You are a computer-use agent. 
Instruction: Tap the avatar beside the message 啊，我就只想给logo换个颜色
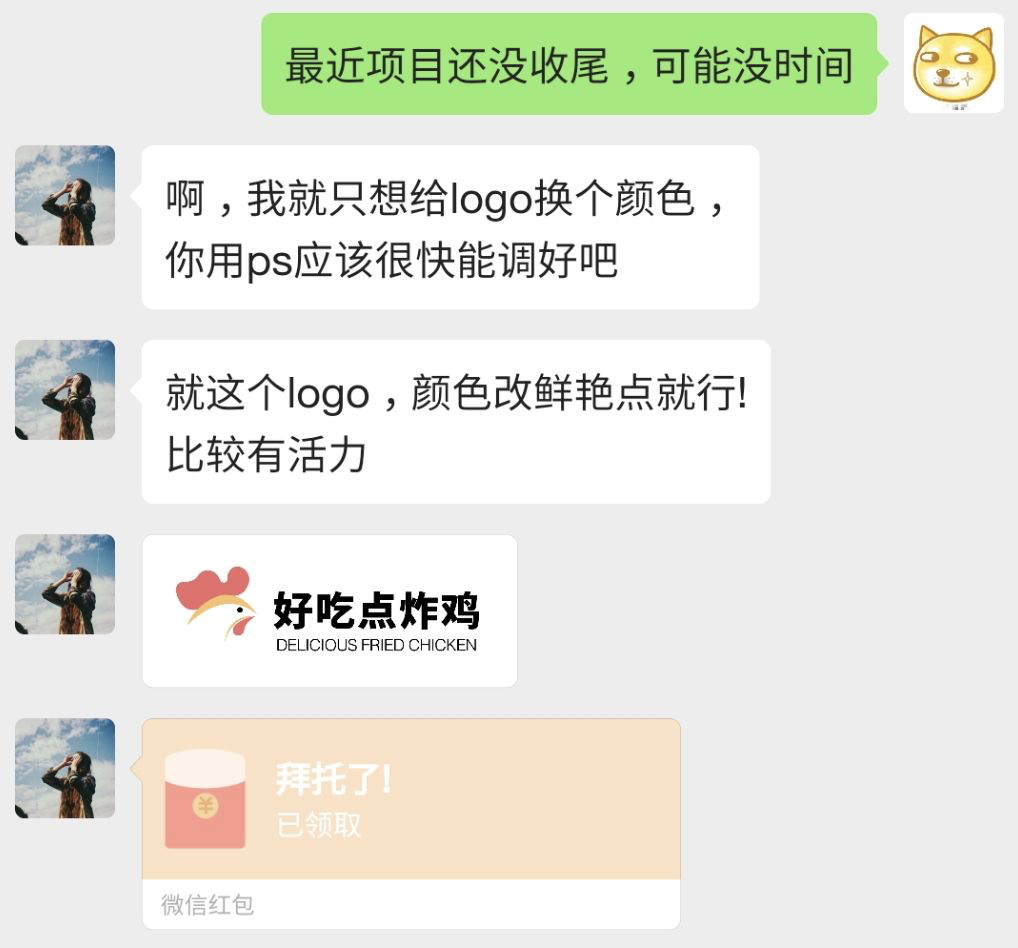[x=65, y=195]
